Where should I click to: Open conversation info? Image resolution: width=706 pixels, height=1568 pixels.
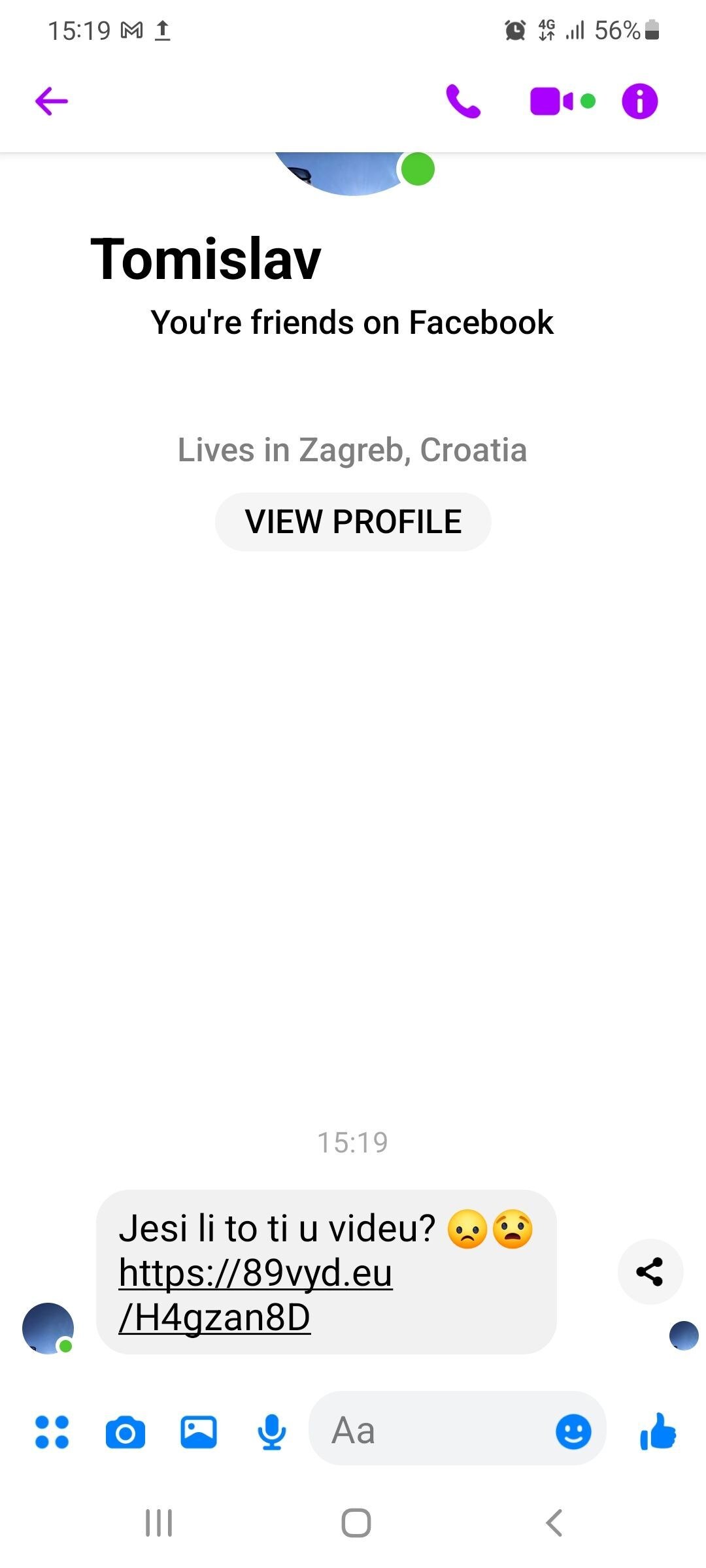click(x=639, y=101)
